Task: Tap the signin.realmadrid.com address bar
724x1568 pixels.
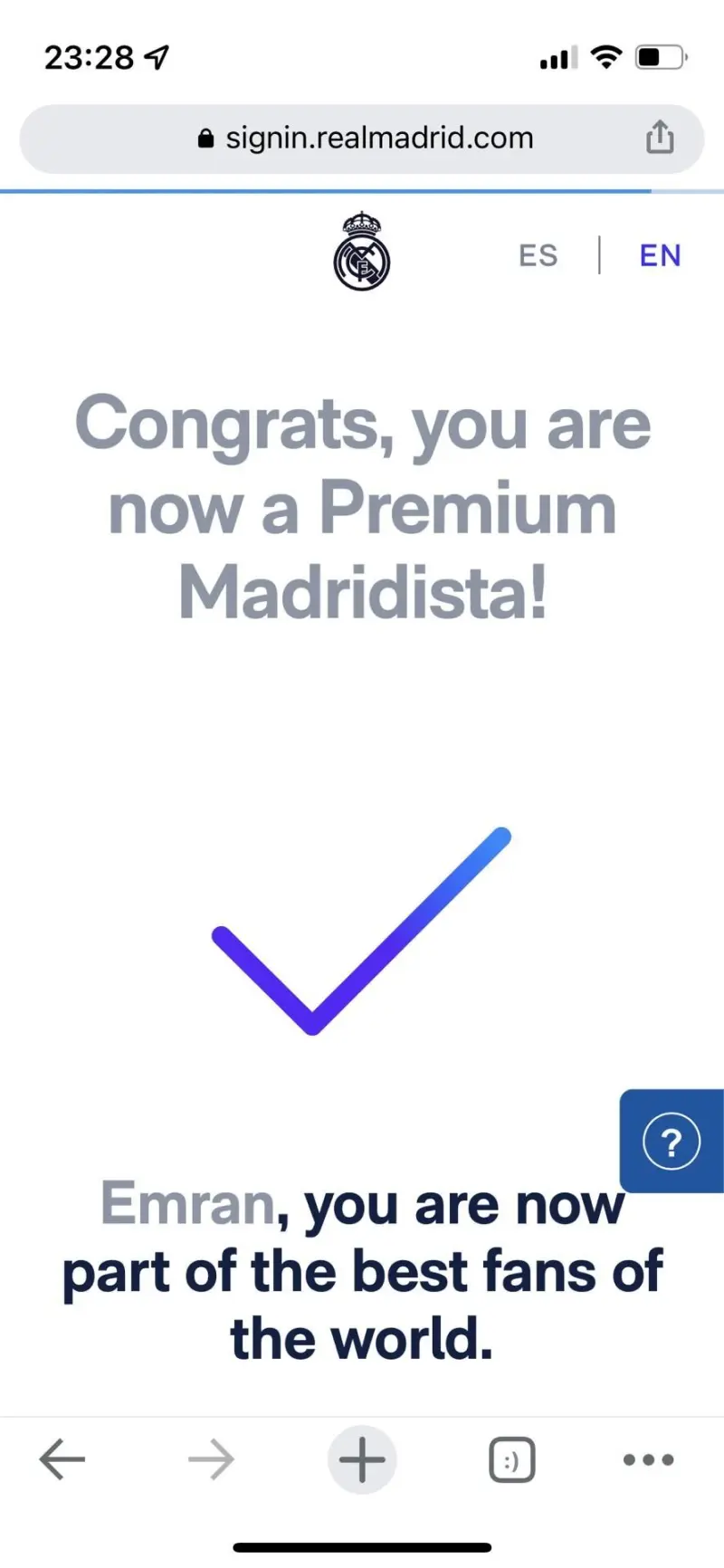Action: coord(362,139)
